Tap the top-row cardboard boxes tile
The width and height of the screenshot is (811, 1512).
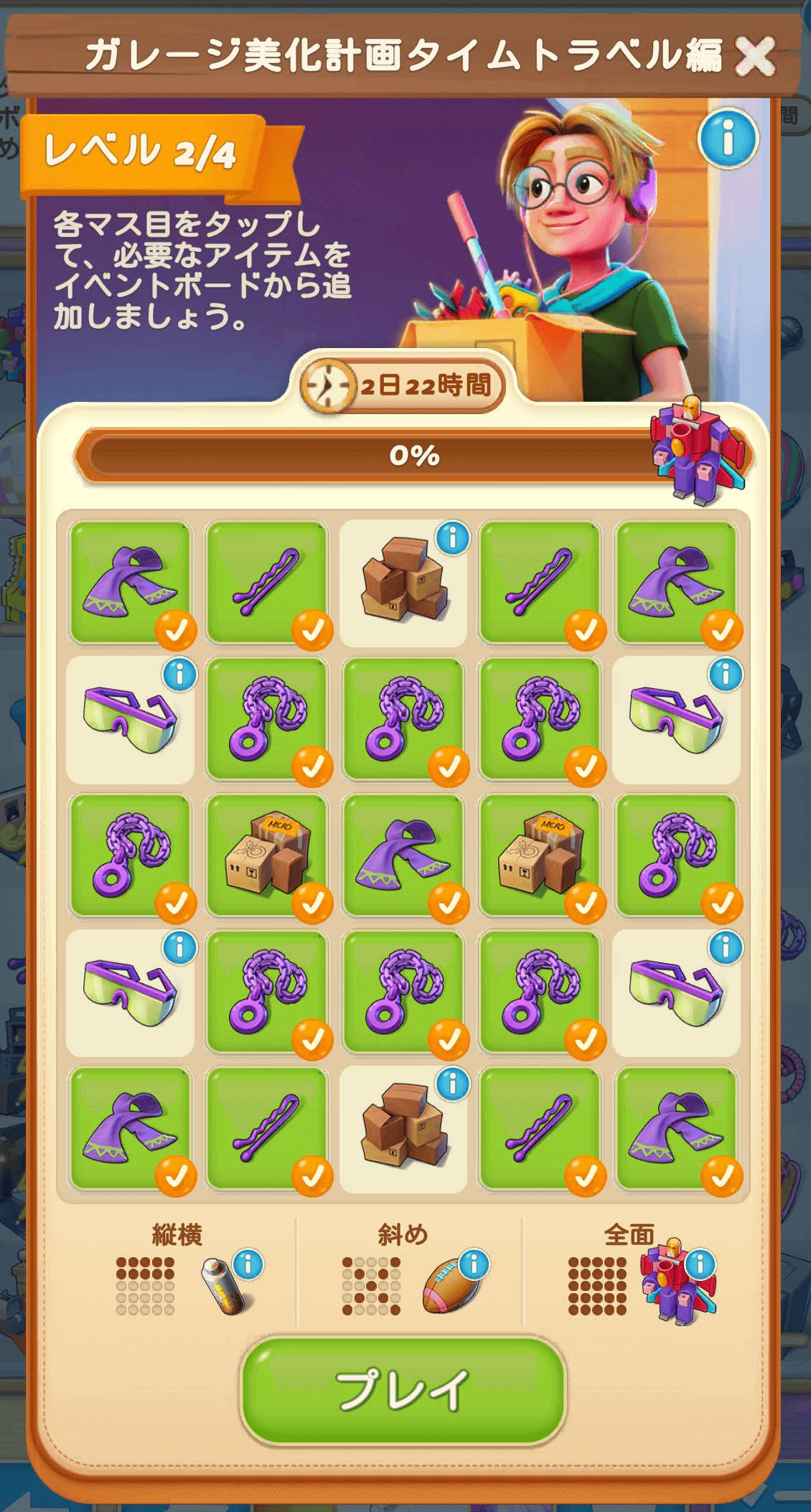pos(403,583)
